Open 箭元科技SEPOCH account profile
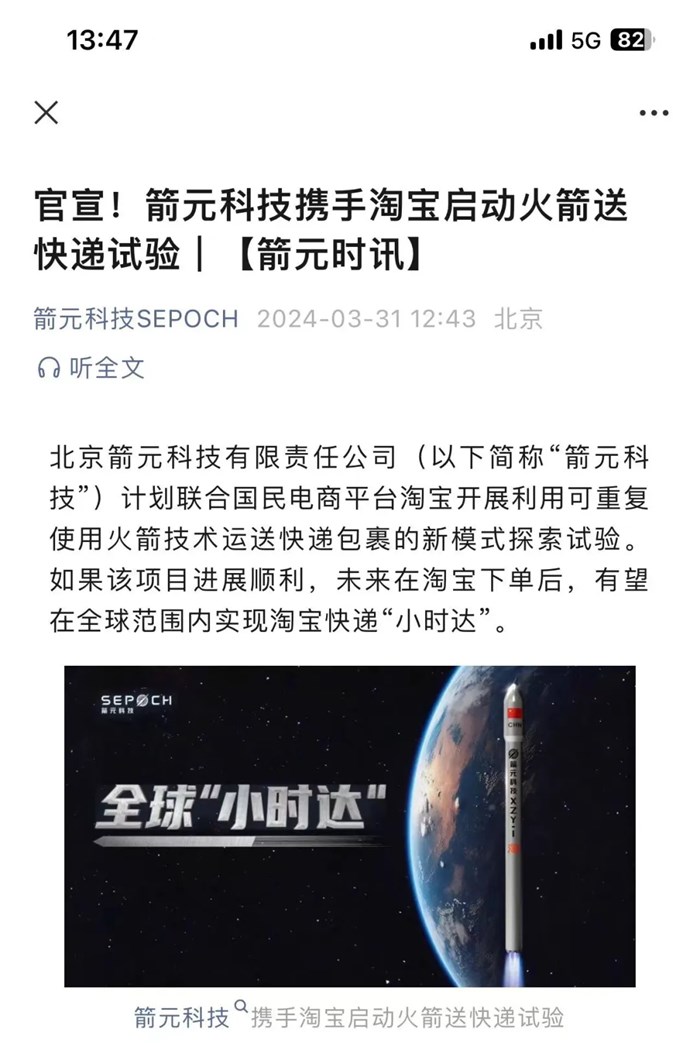Viewport: 700px width, 1043px height. tap(135, 319)
